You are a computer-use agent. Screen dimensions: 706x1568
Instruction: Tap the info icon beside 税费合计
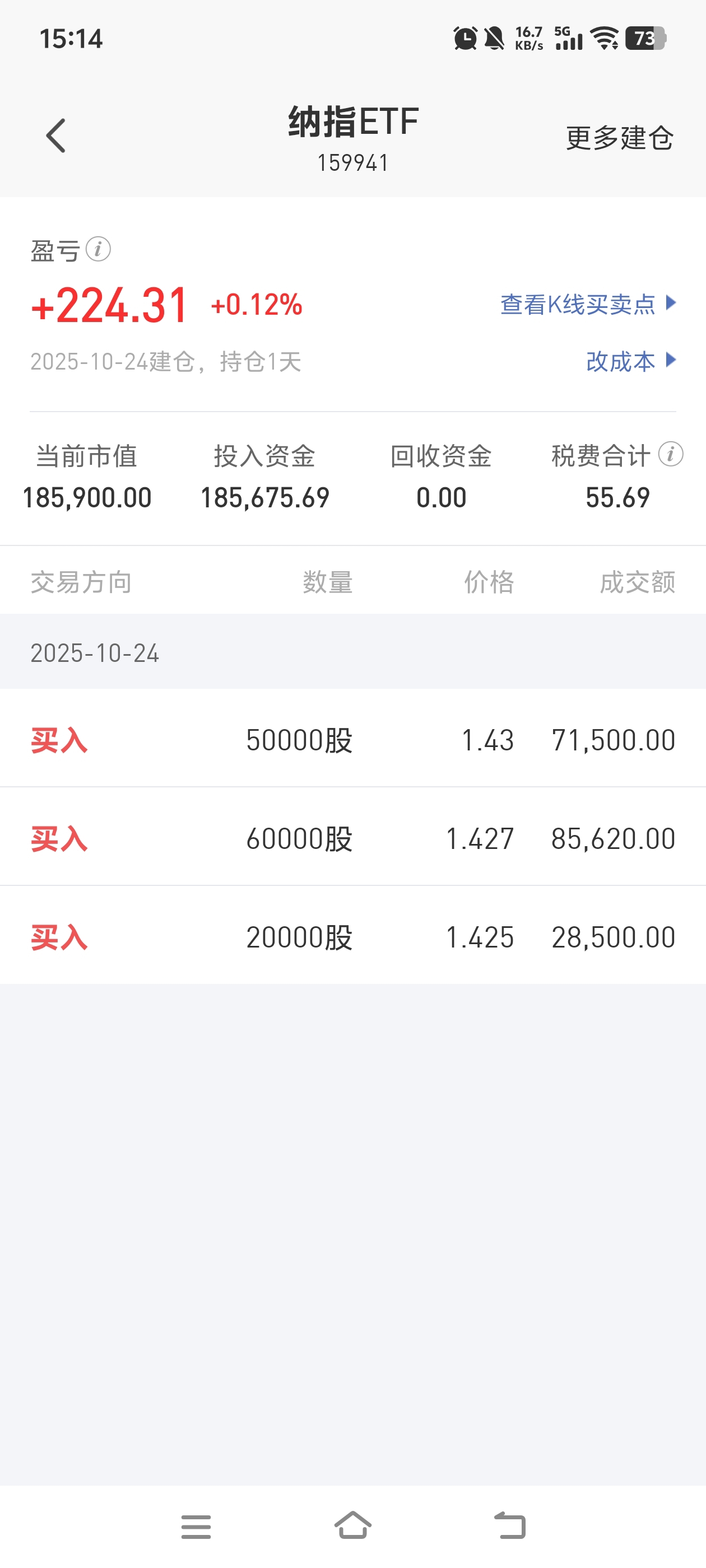[x=671, y=454]
